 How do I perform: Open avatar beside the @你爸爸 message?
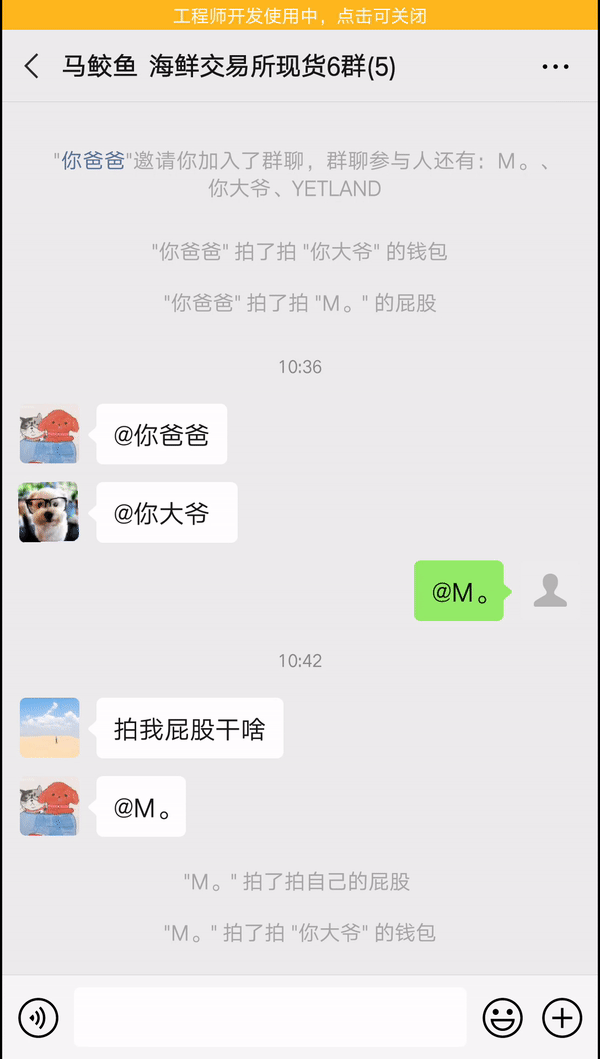pos(49,434)
